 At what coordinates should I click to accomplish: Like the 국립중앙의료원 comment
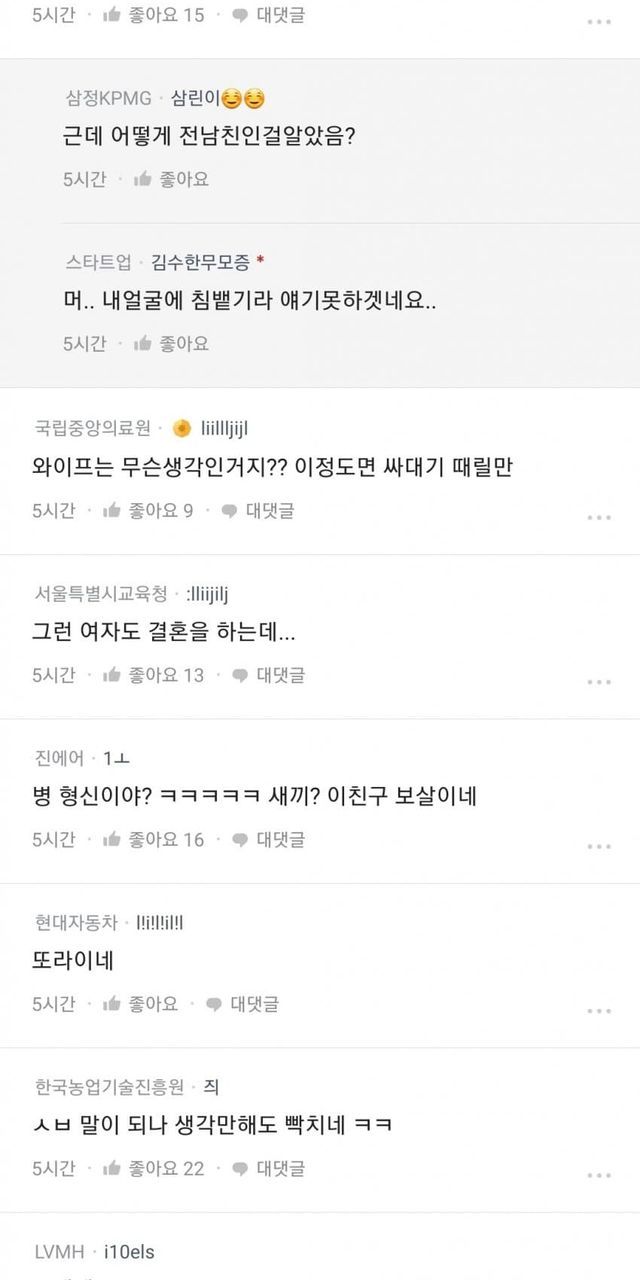point(148,511)
